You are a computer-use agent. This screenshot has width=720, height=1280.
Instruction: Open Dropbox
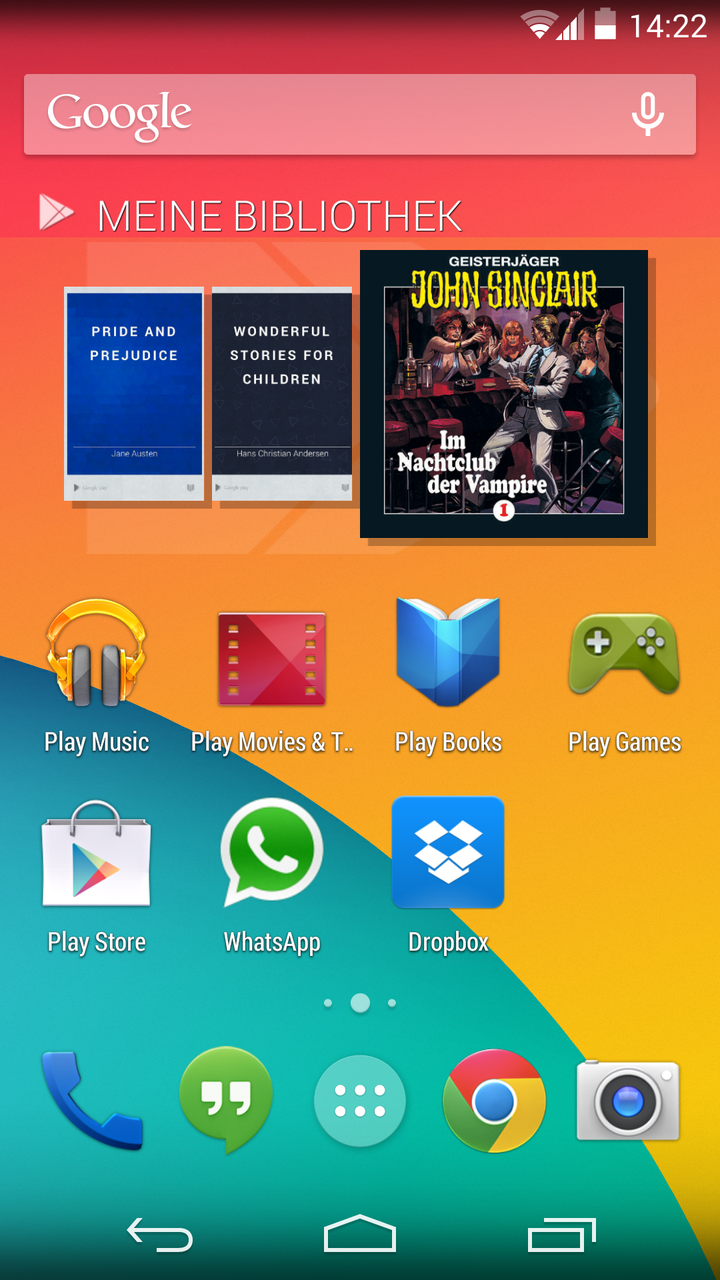pyautogui.click(x=448, y=876)
